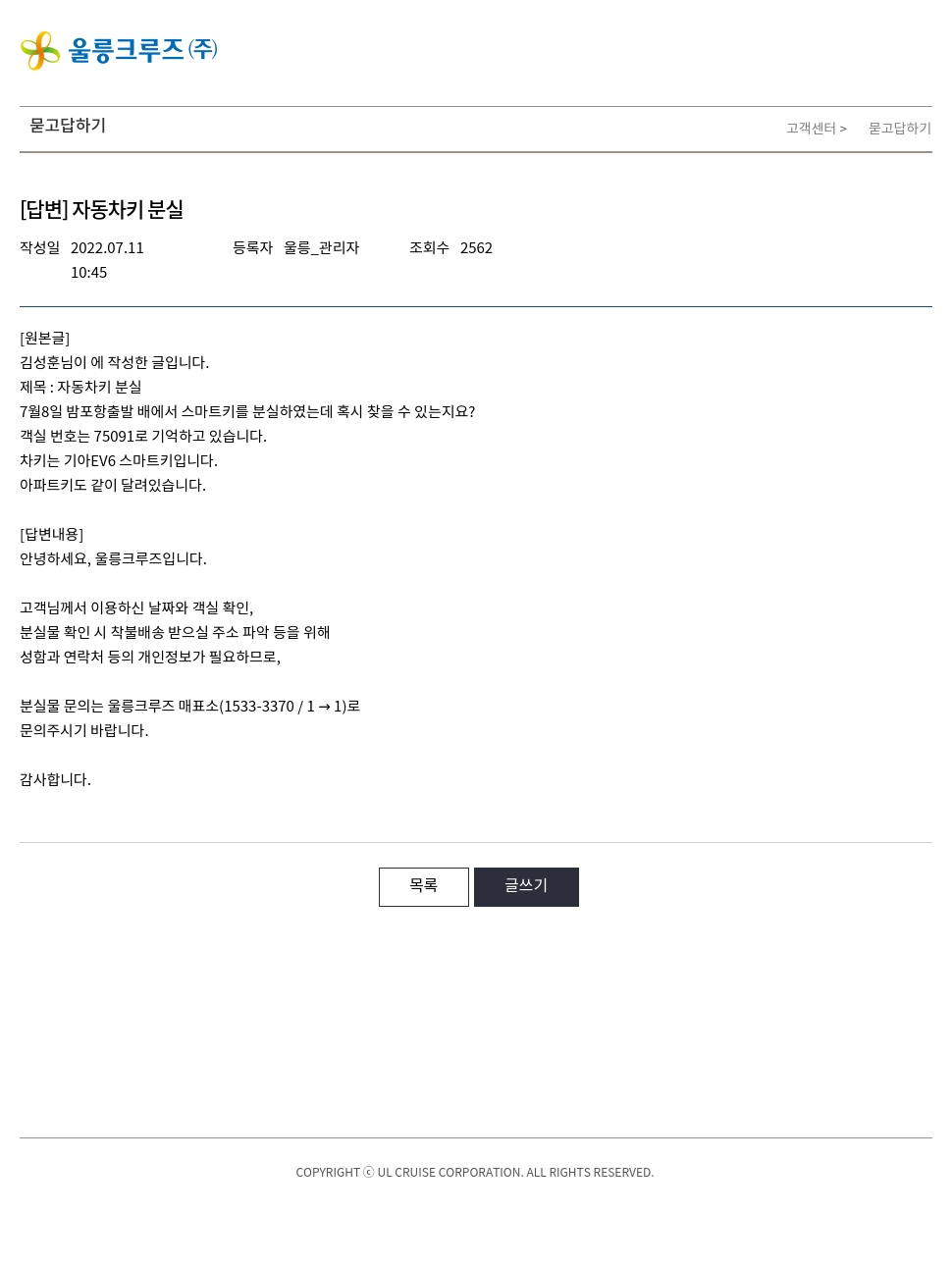This screenshot has width=952, height=1266.
Task: Tap the 글쓰기 button
Action: (x=526, y=886)
